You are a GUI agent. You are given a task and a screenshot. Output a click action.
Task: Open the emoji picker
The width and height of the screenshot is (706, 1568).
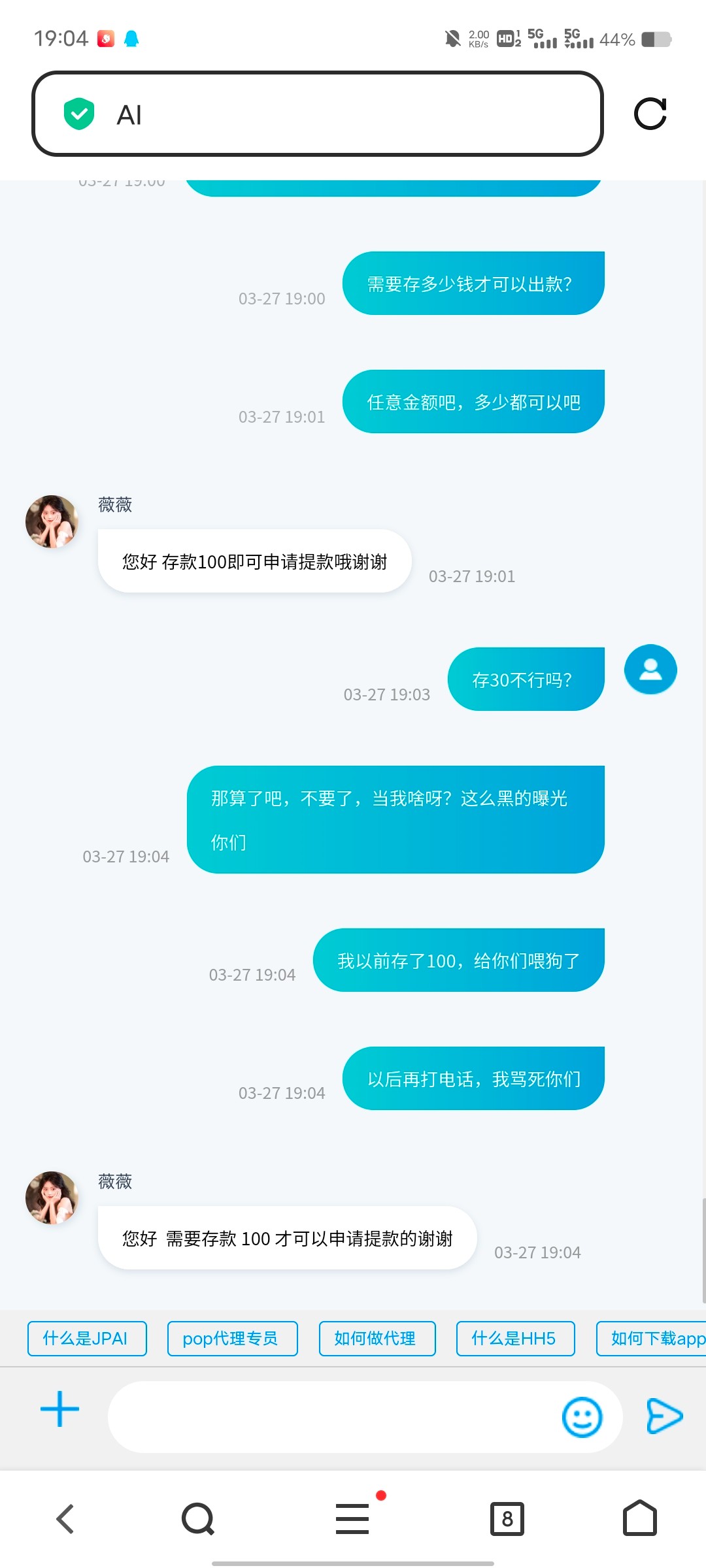582,1417
